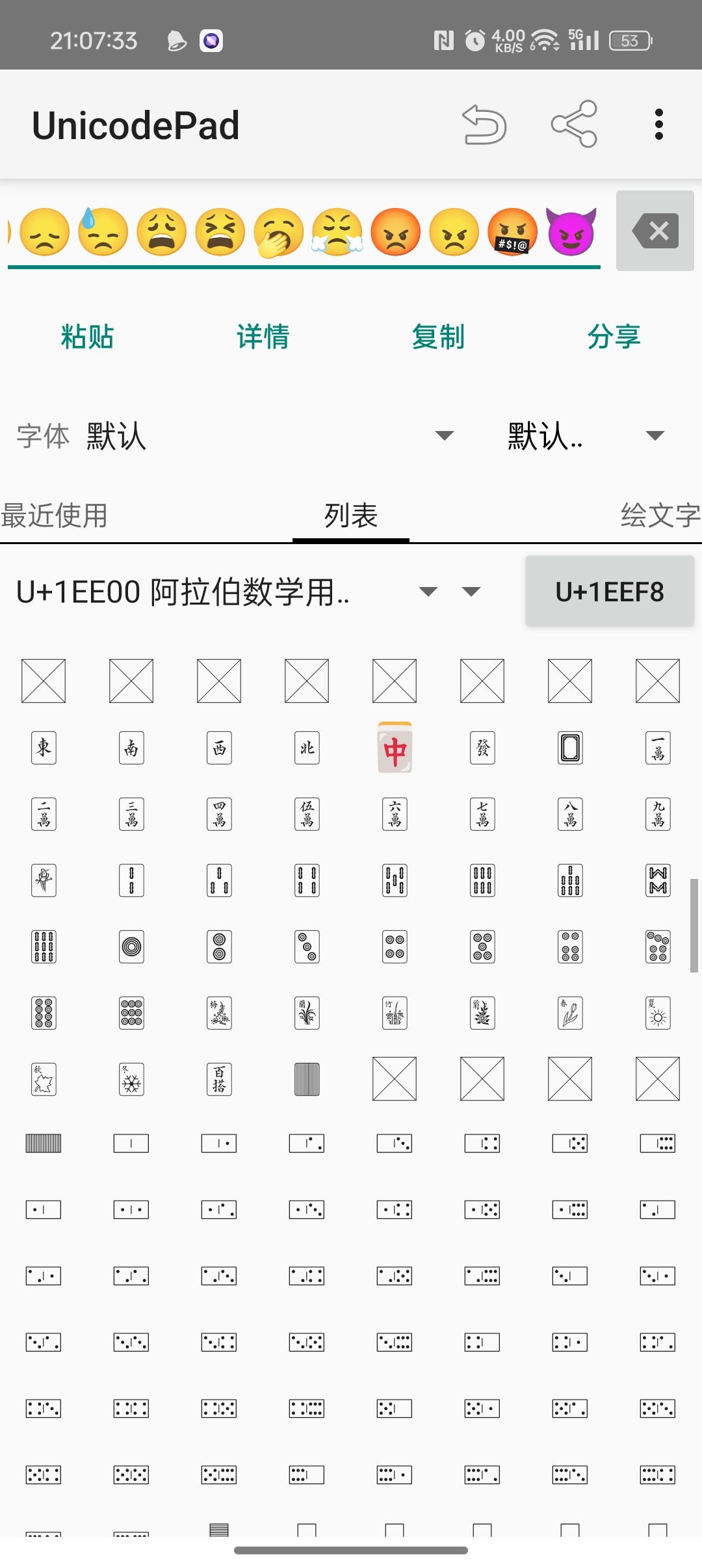The height and width of the screenshot is (1568, 702).
Task: Tap the undo arrow icon
Action: click(484, 124)
